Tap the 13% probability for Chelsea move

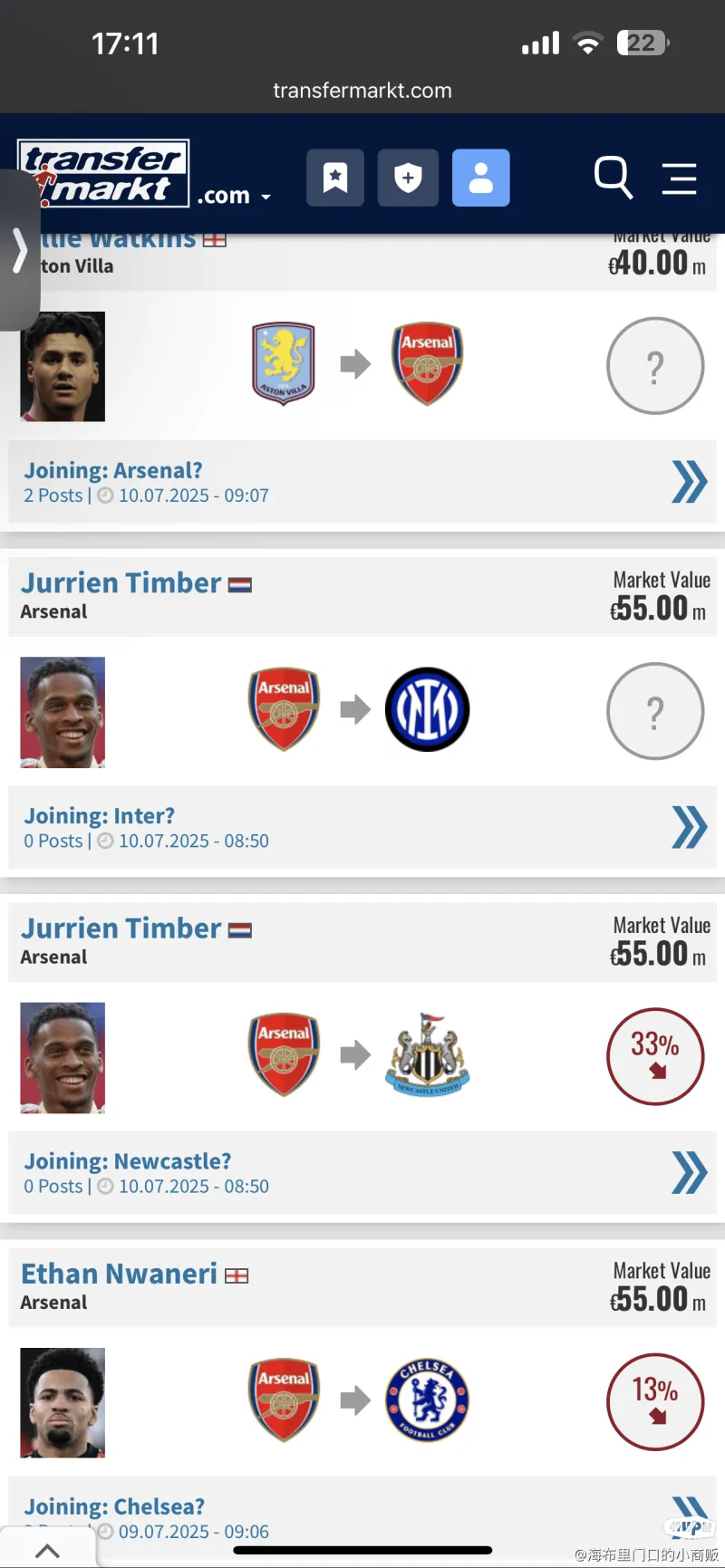point(654,1401)
